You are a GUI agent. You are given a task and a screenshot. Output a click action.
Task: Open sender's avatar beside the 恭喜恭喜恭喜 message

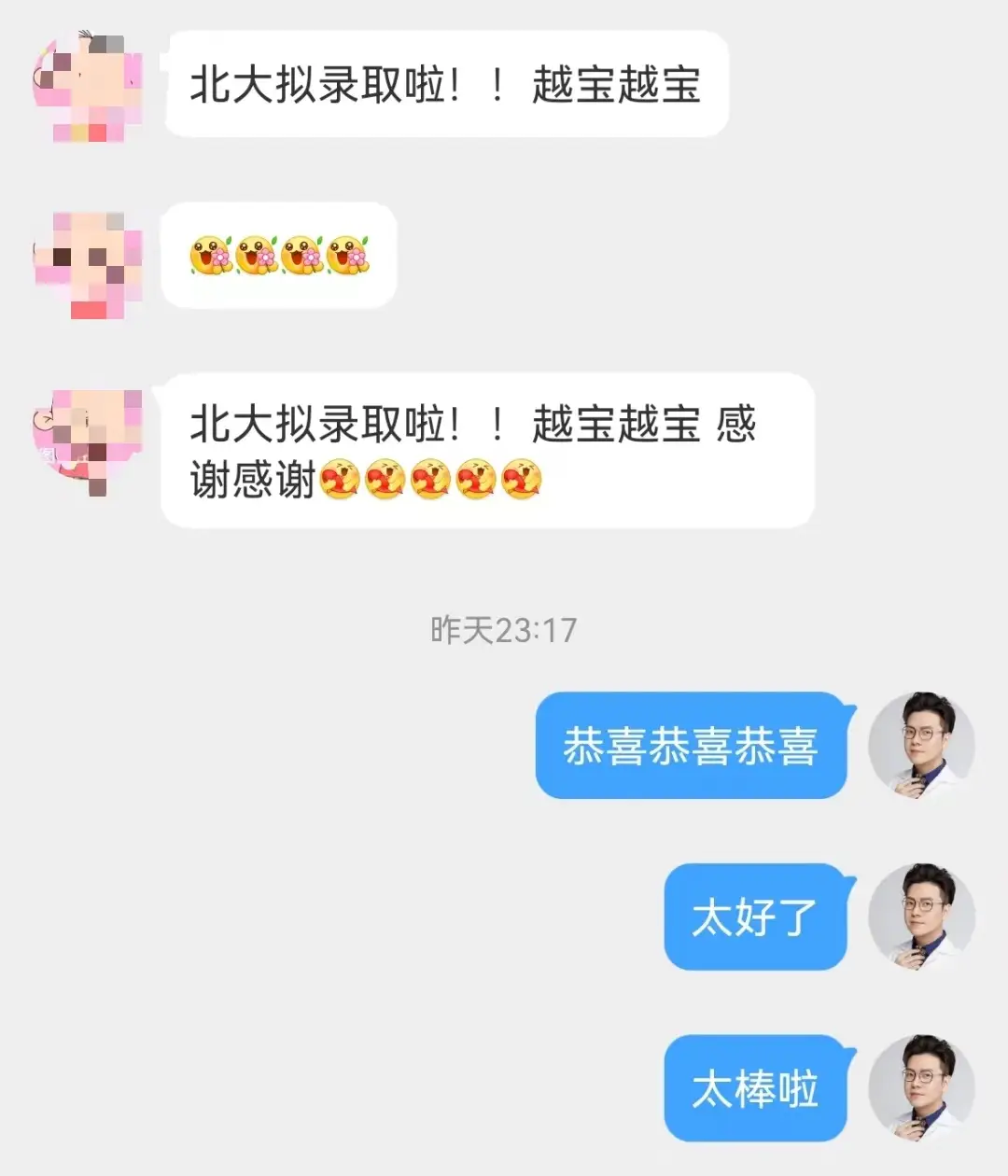(921, 745)
